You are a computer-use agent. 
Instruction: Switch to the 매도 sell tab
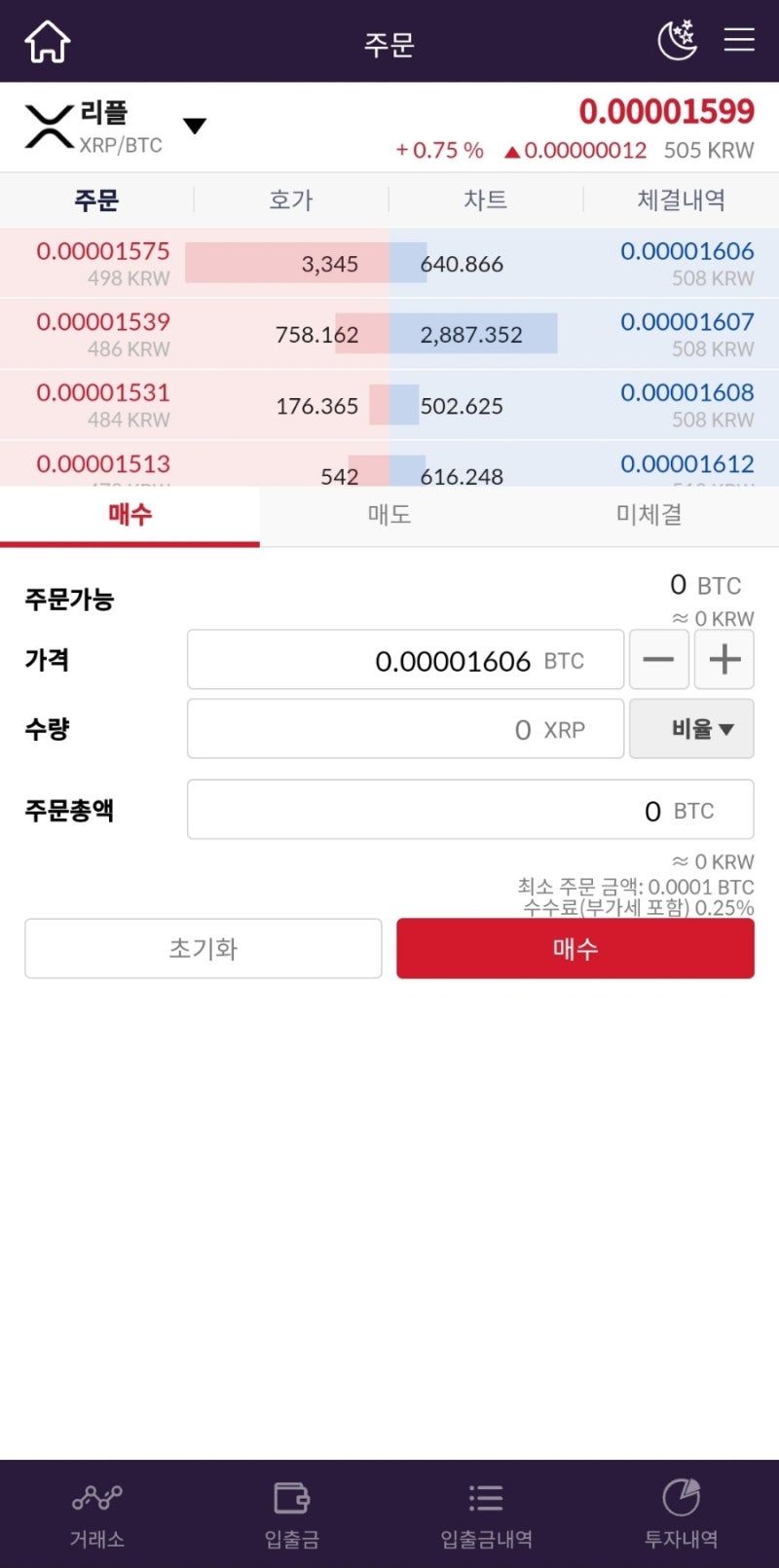coord(389,516)
